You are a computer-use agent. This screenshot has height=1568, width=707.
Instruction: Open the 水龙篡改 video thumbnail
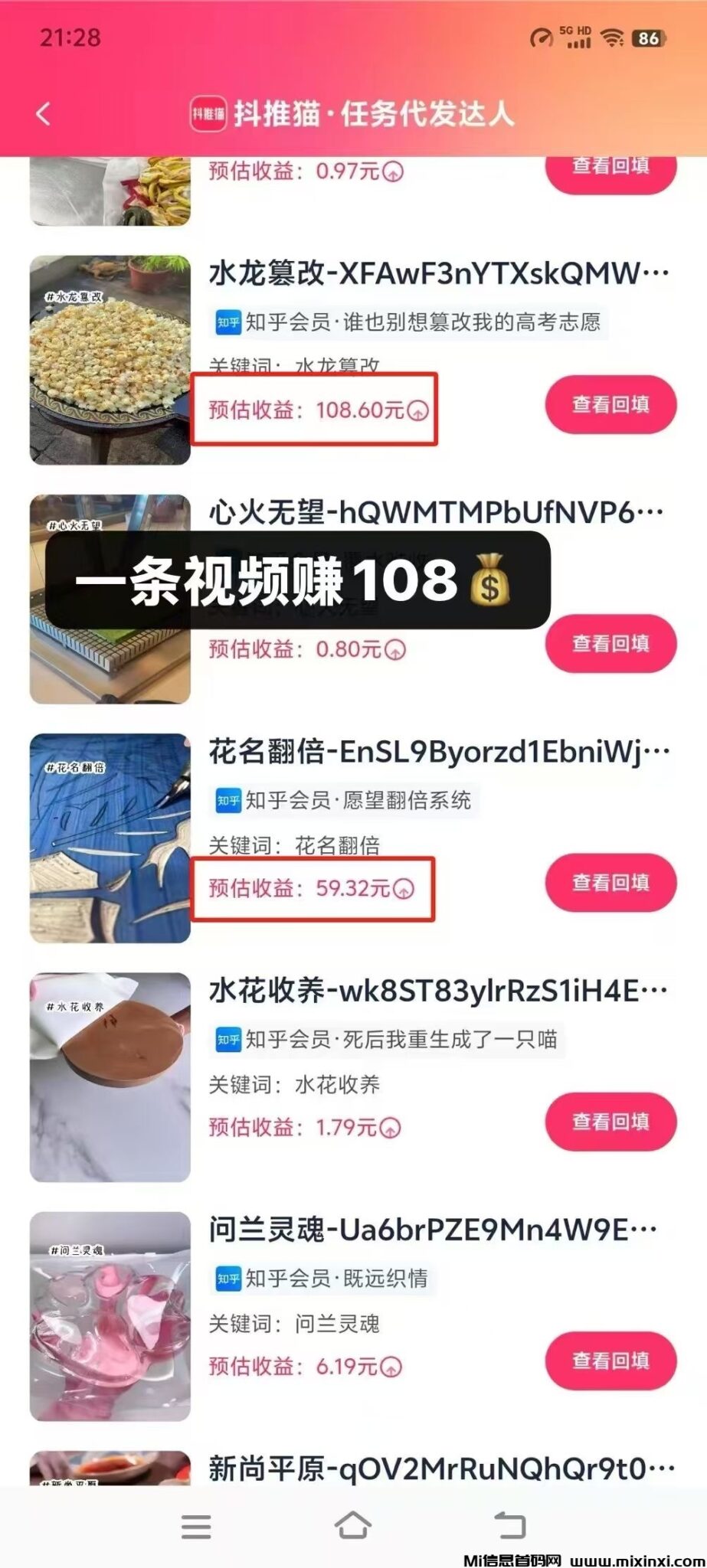click(x=110, y=360)
